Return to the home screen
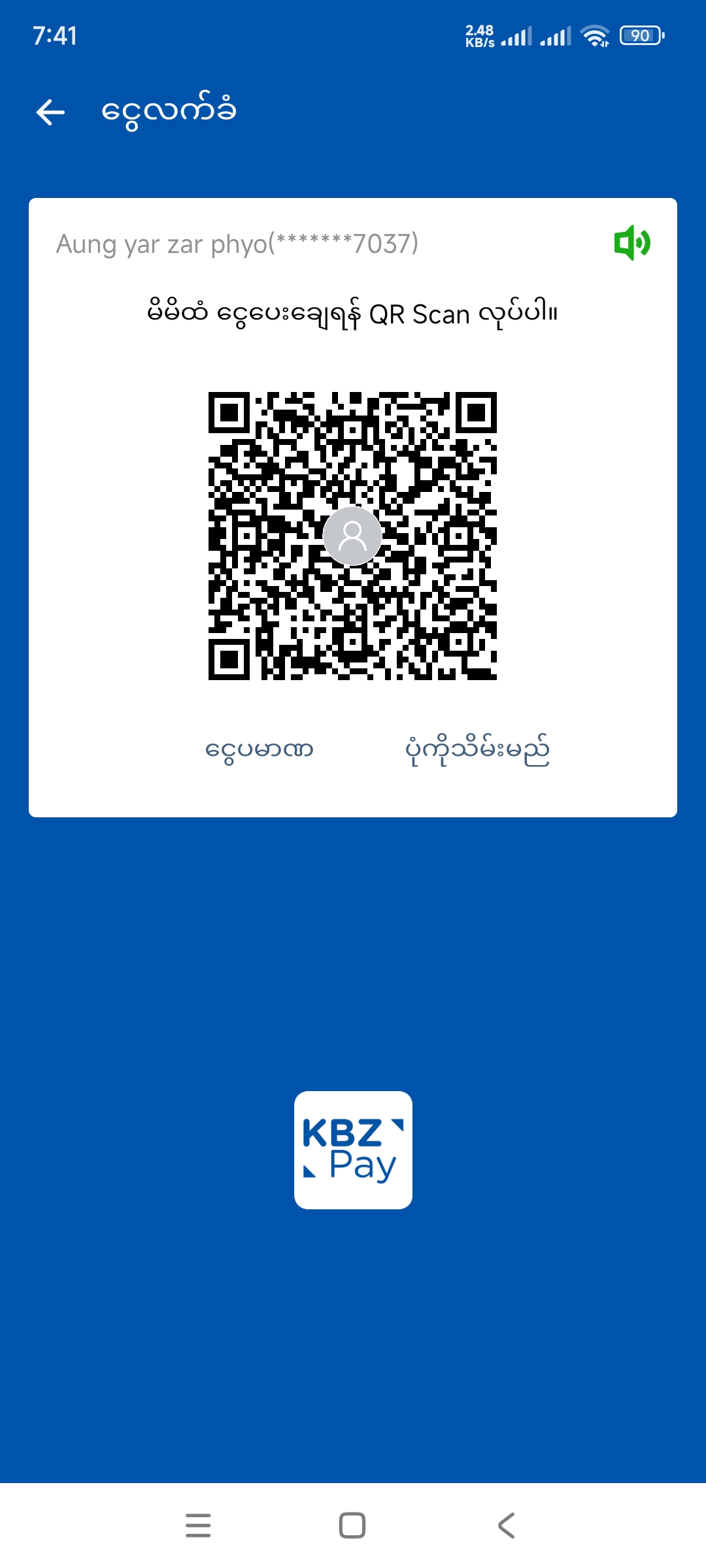Image resolution: width=706 pixels, height=1568 pixels. pos(352,1526)
